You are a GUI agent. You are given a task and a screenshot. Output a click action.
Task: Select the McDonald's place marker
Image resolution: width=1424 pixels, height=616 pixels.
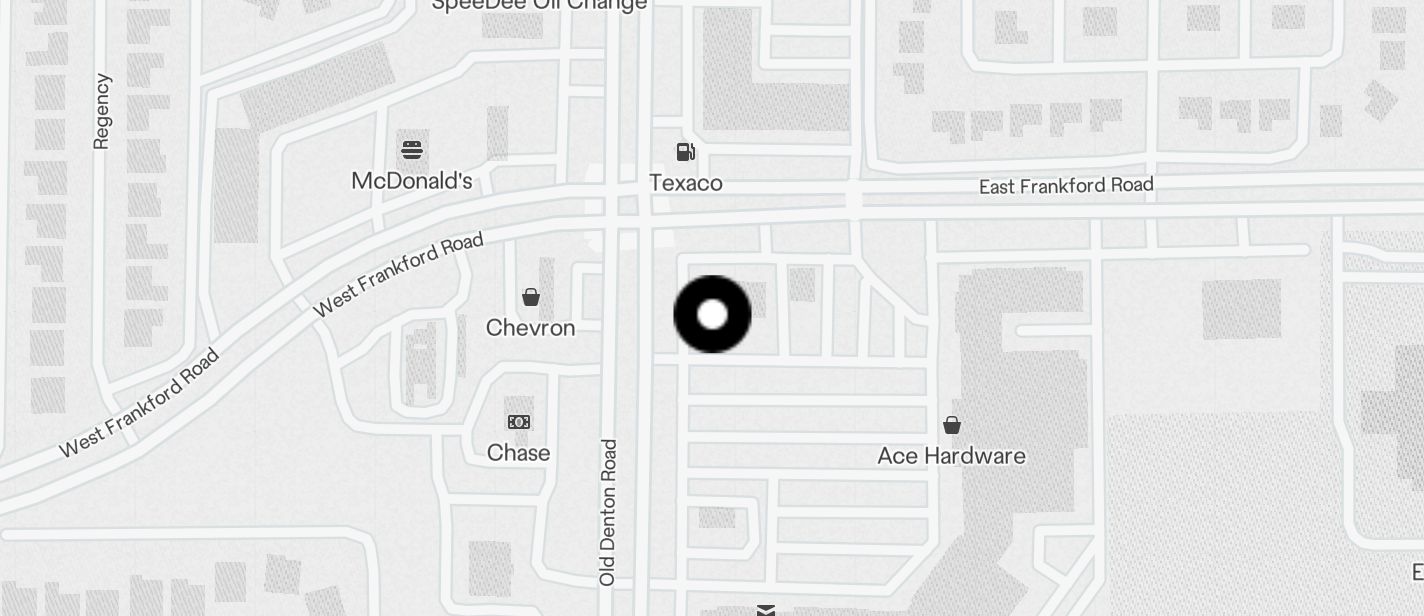point(412,151)
